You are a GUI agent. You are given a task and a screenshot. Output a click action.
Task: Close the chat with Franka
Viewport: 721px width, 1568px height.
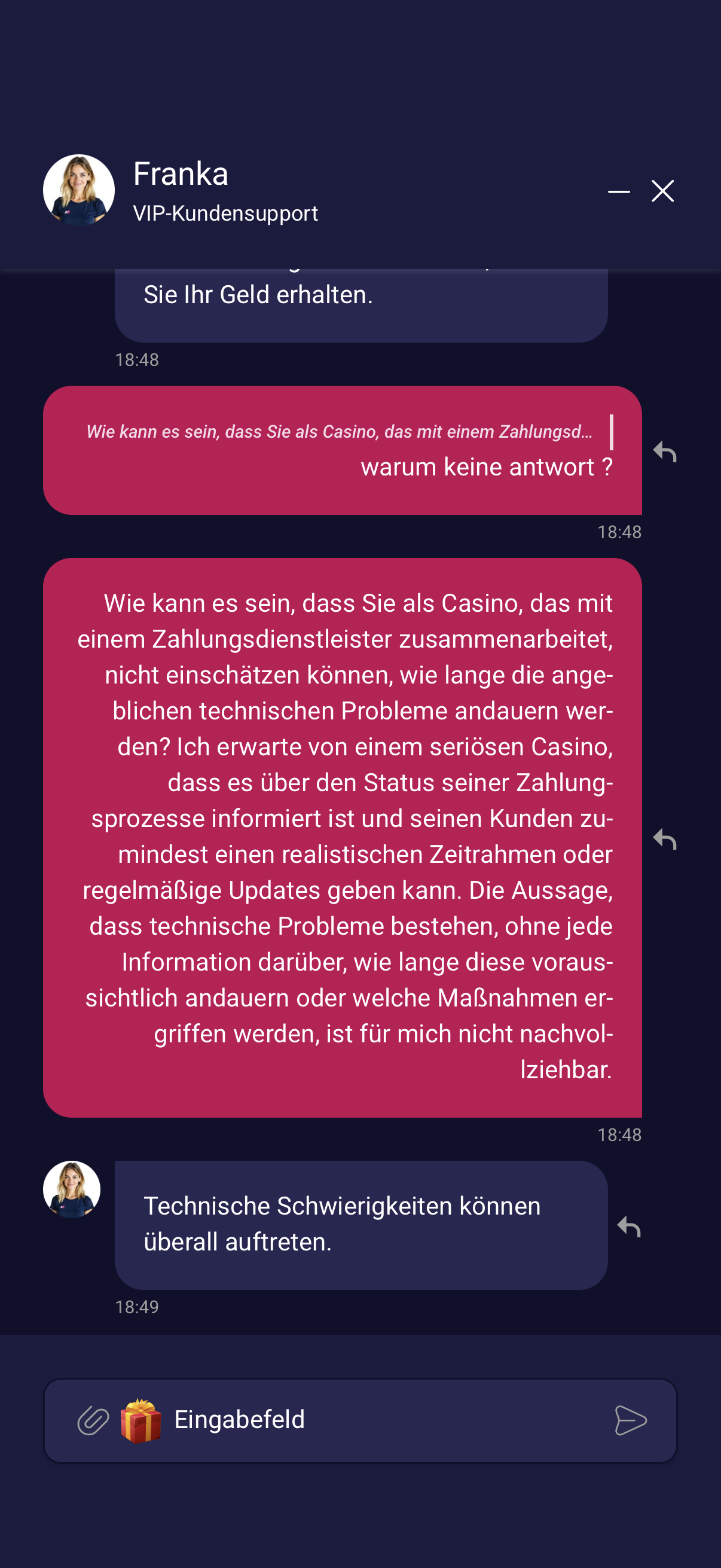point(662,191)
